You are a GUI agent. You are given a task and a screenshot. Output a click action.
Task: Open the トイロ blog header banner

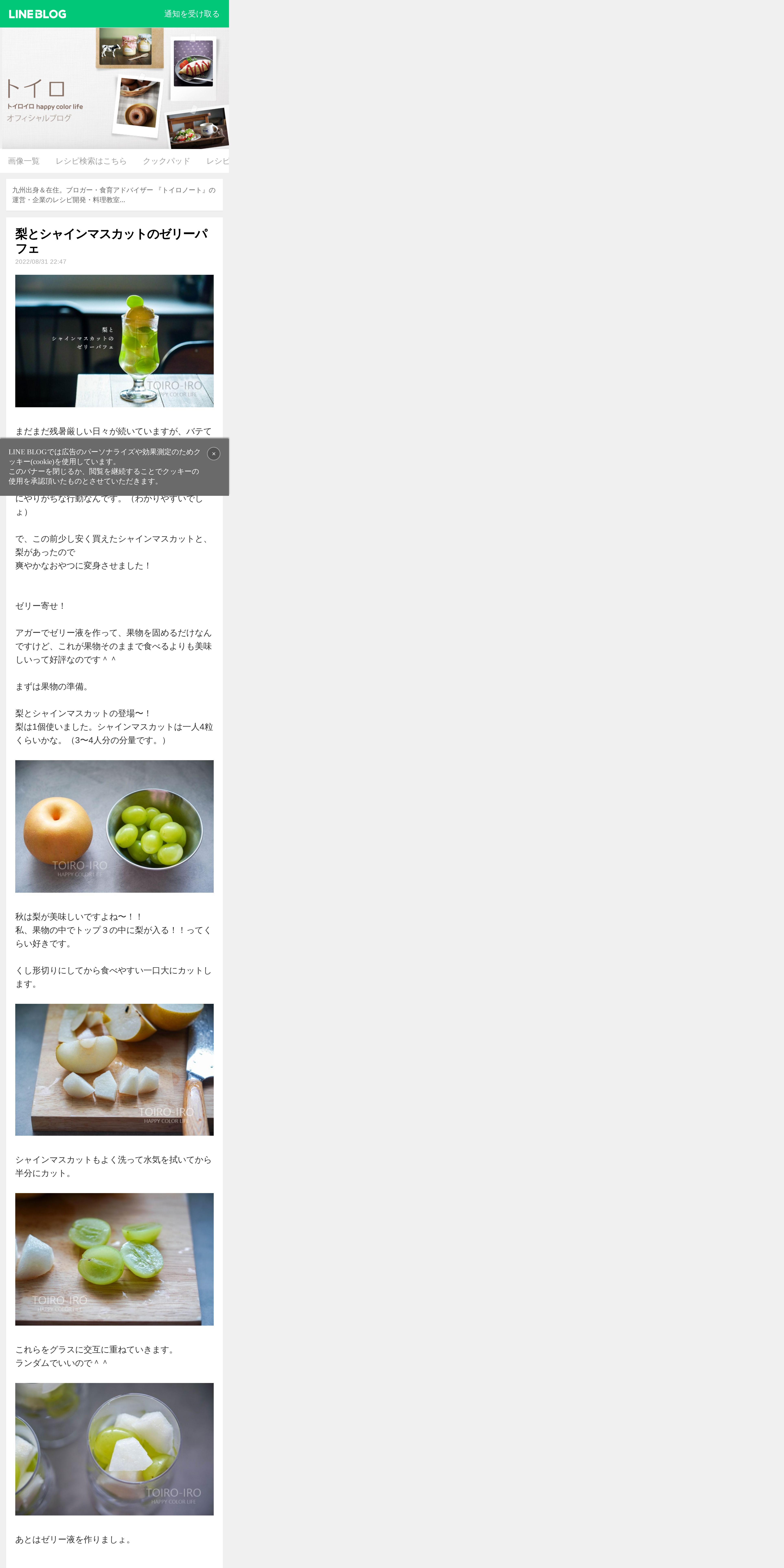pos(114,88)
